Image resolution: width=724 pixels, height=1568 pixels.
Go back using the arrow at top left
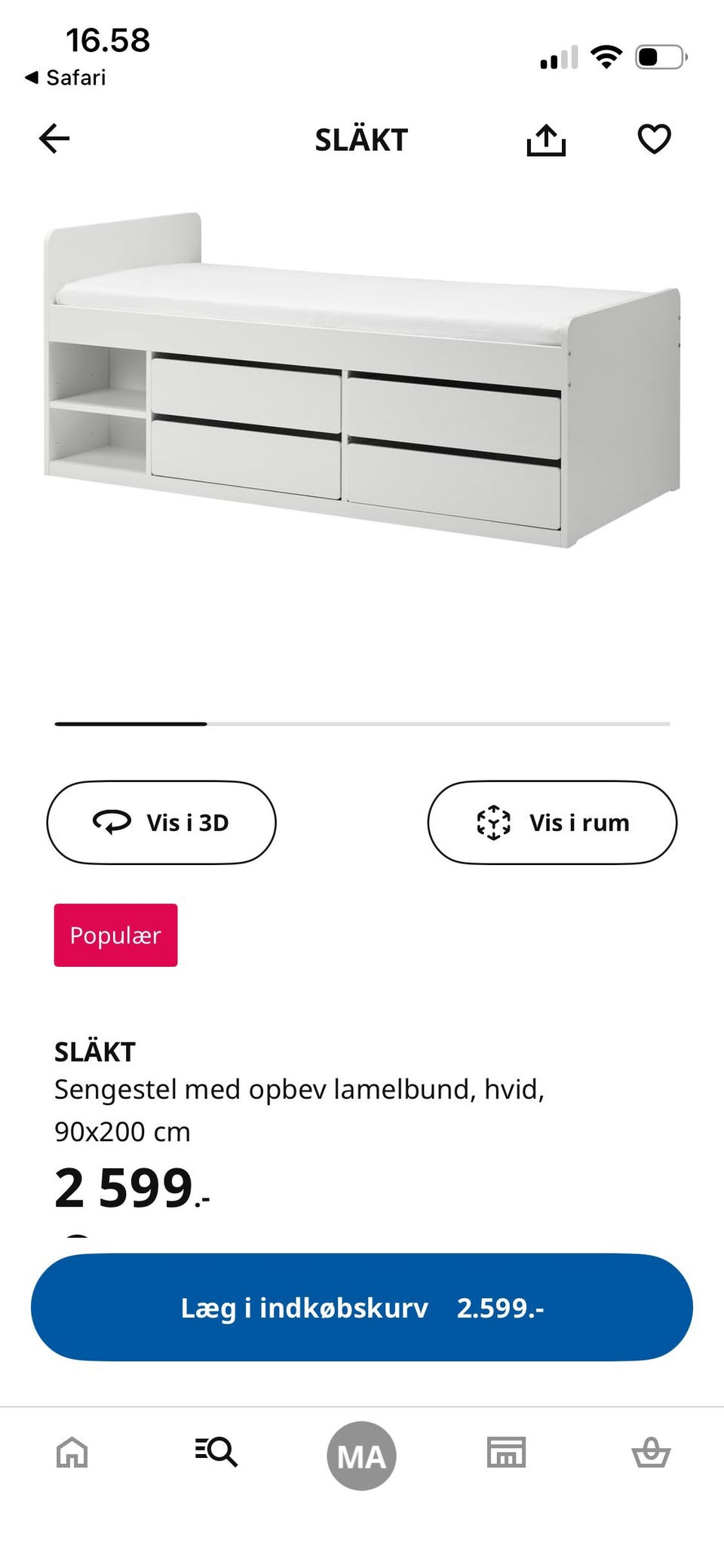(54, 139)
